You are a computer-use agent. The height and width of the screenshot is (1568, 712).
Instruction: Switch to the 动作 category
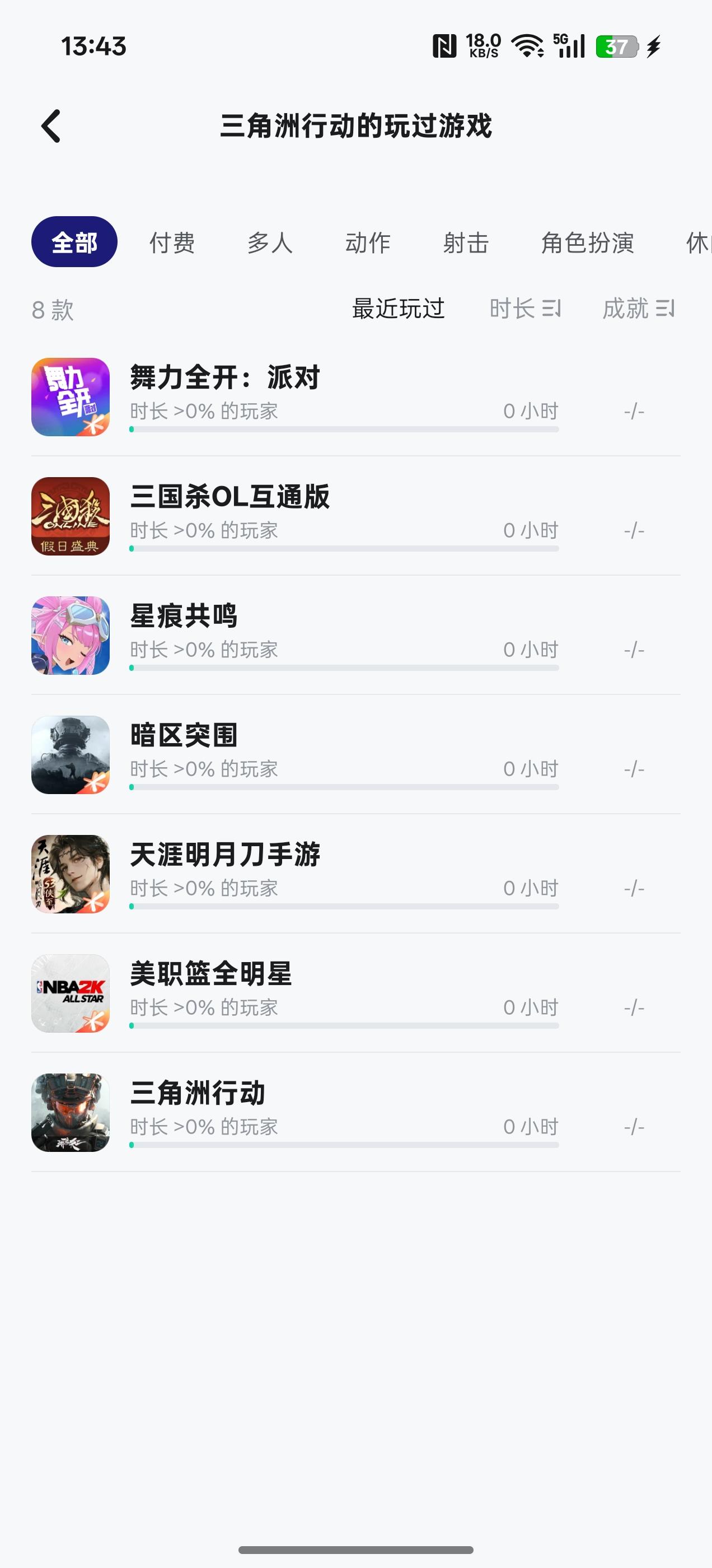[368, 242]
